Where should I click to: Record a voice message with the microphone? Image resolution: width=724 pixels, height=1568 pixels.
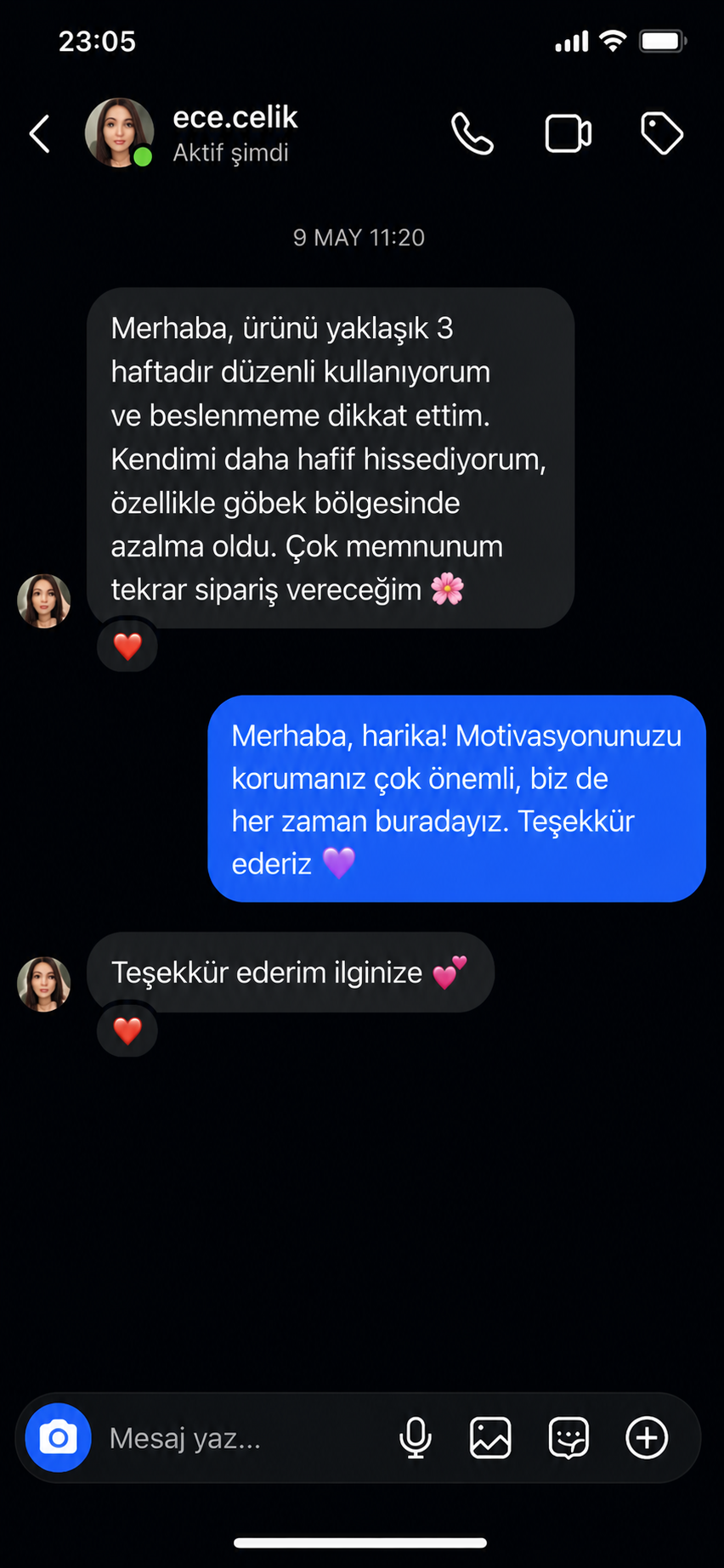pos(416,1438)
